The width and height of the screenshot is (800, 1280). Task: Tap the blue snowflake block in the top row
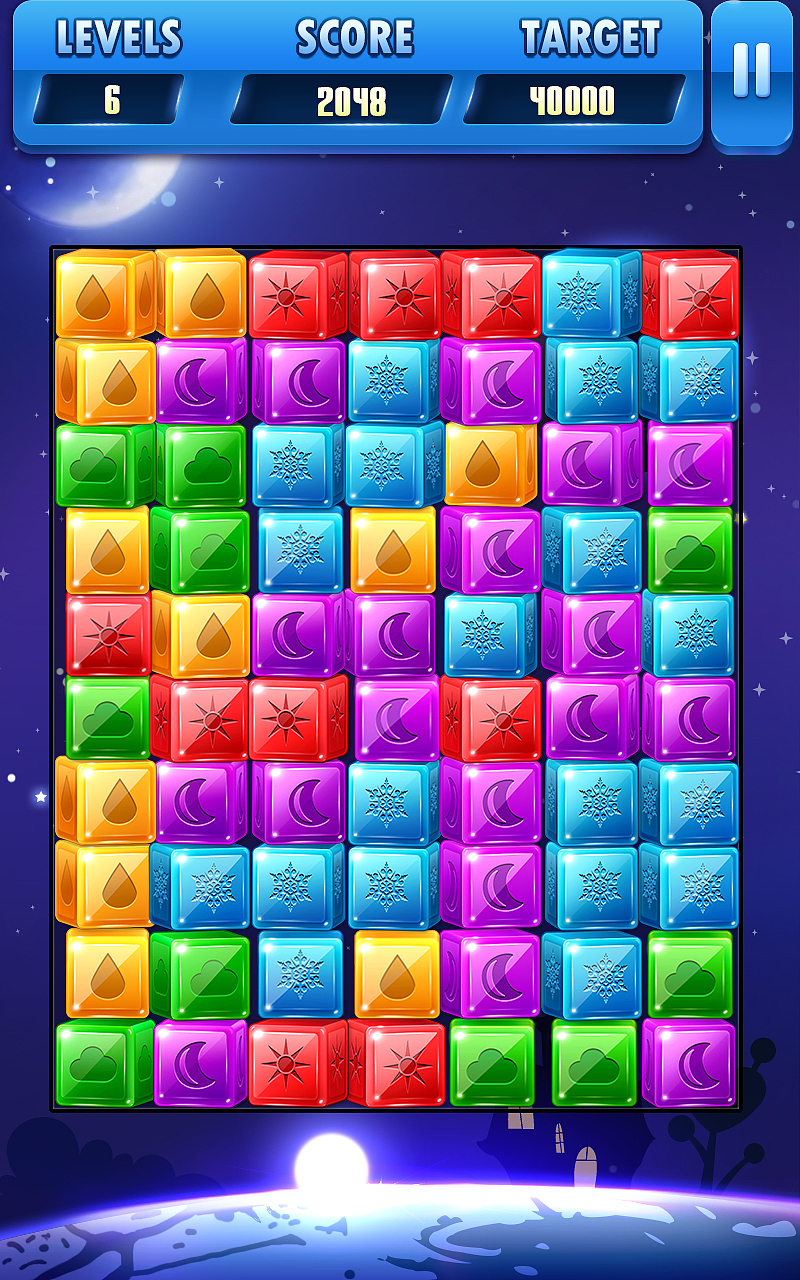pyautogui.click(x=590, y=294)
